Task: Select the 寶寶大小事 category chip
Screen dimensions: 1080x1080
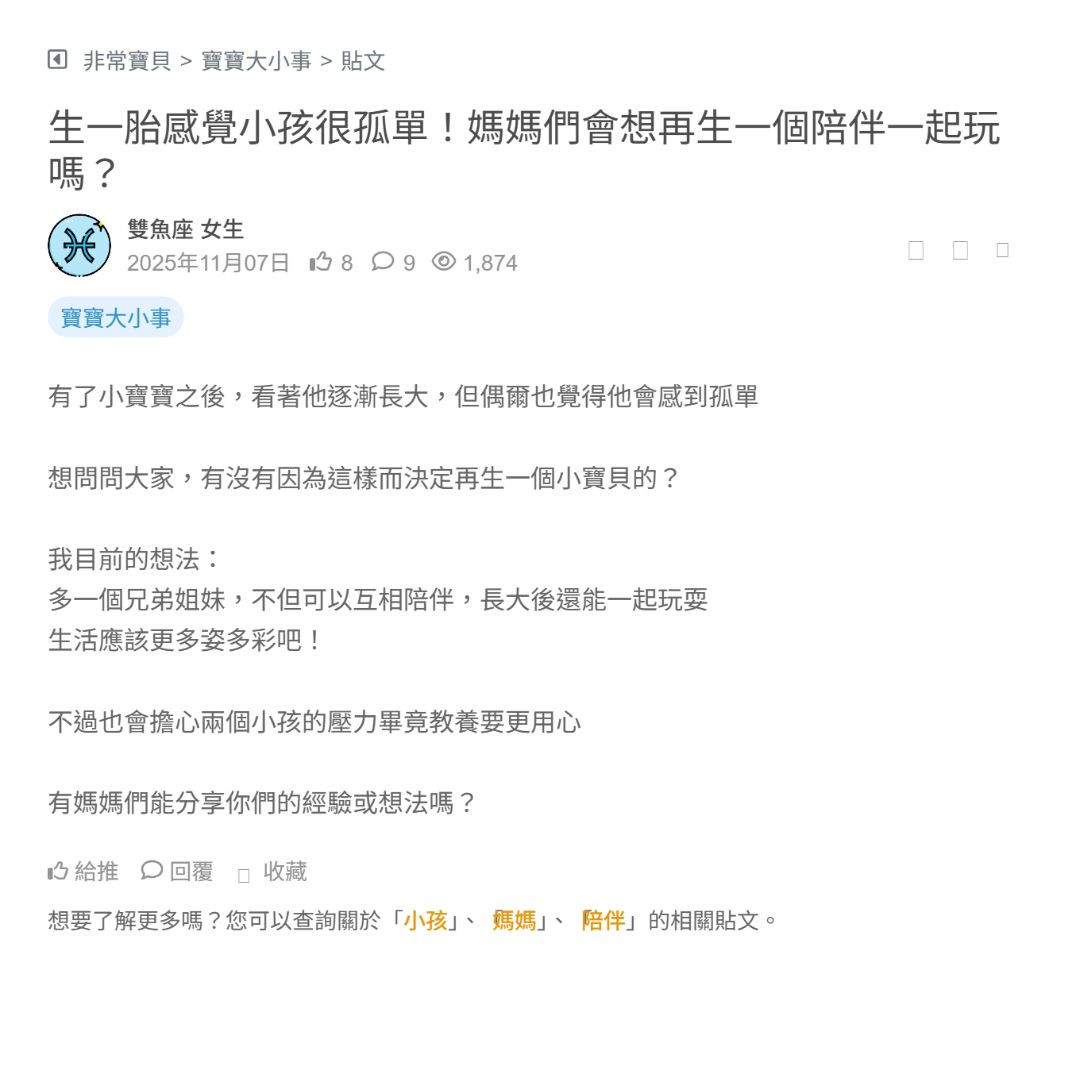Action: [x=116, y=318]
